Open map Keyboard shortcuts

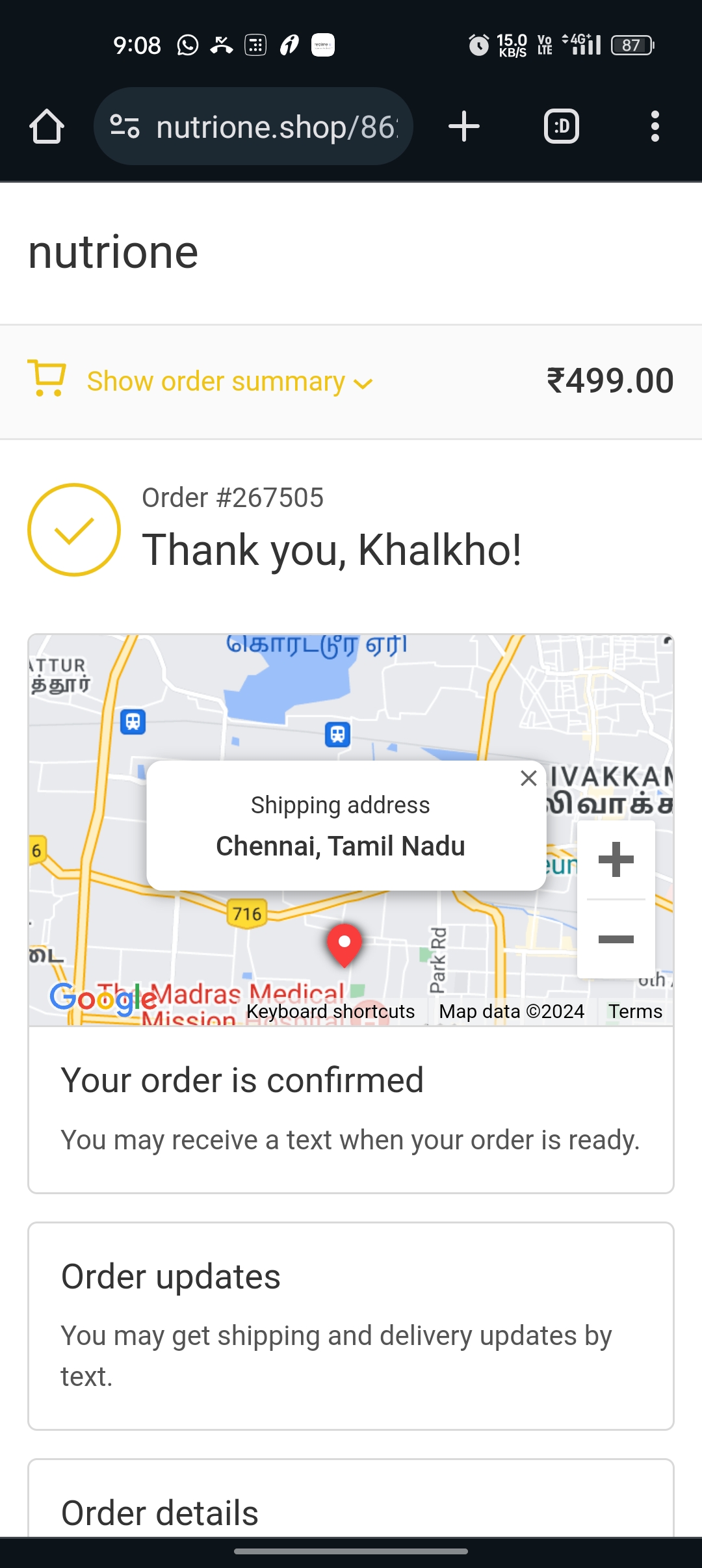330,1012
